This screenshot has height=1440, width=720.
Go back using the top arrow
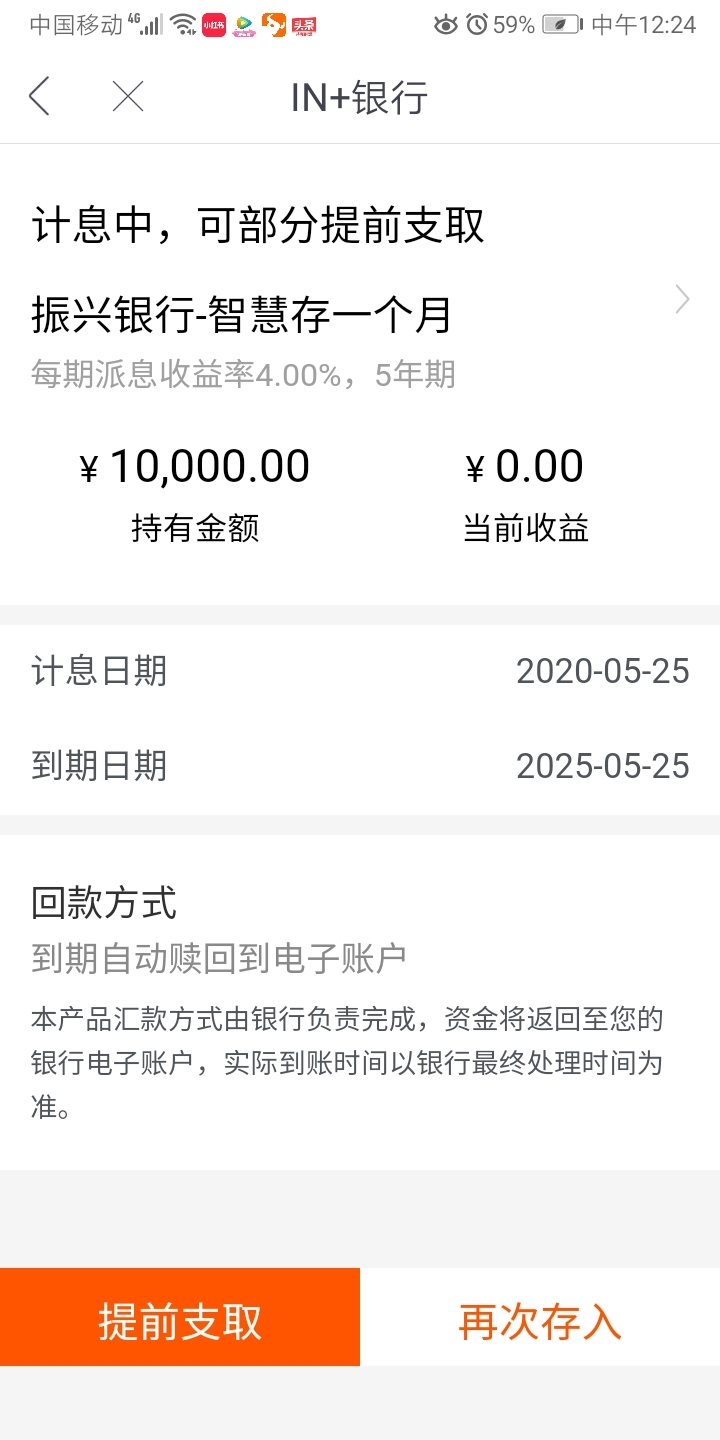point(39,97)
